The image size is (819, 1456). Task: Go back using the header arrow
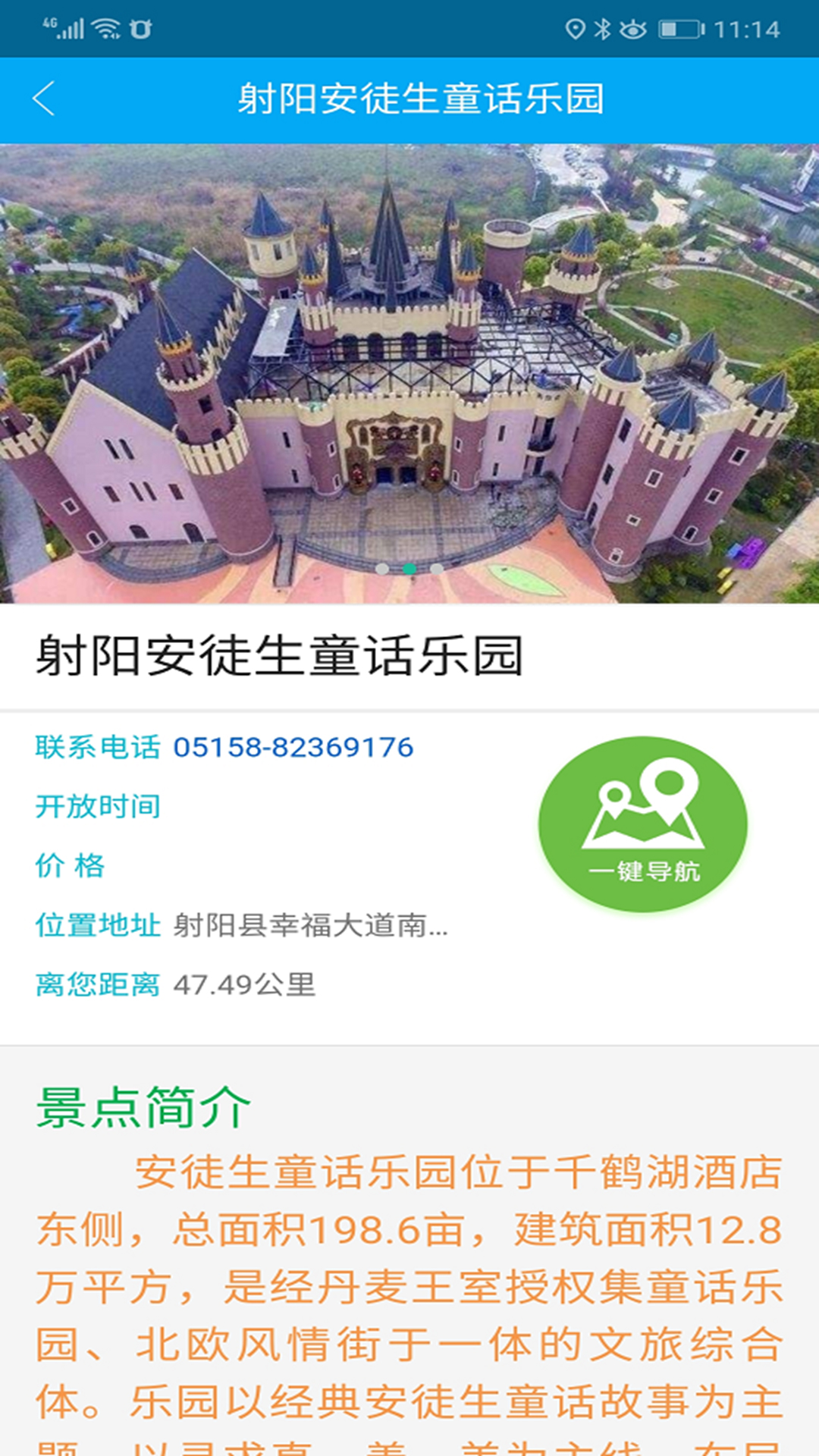click(44, 99)
